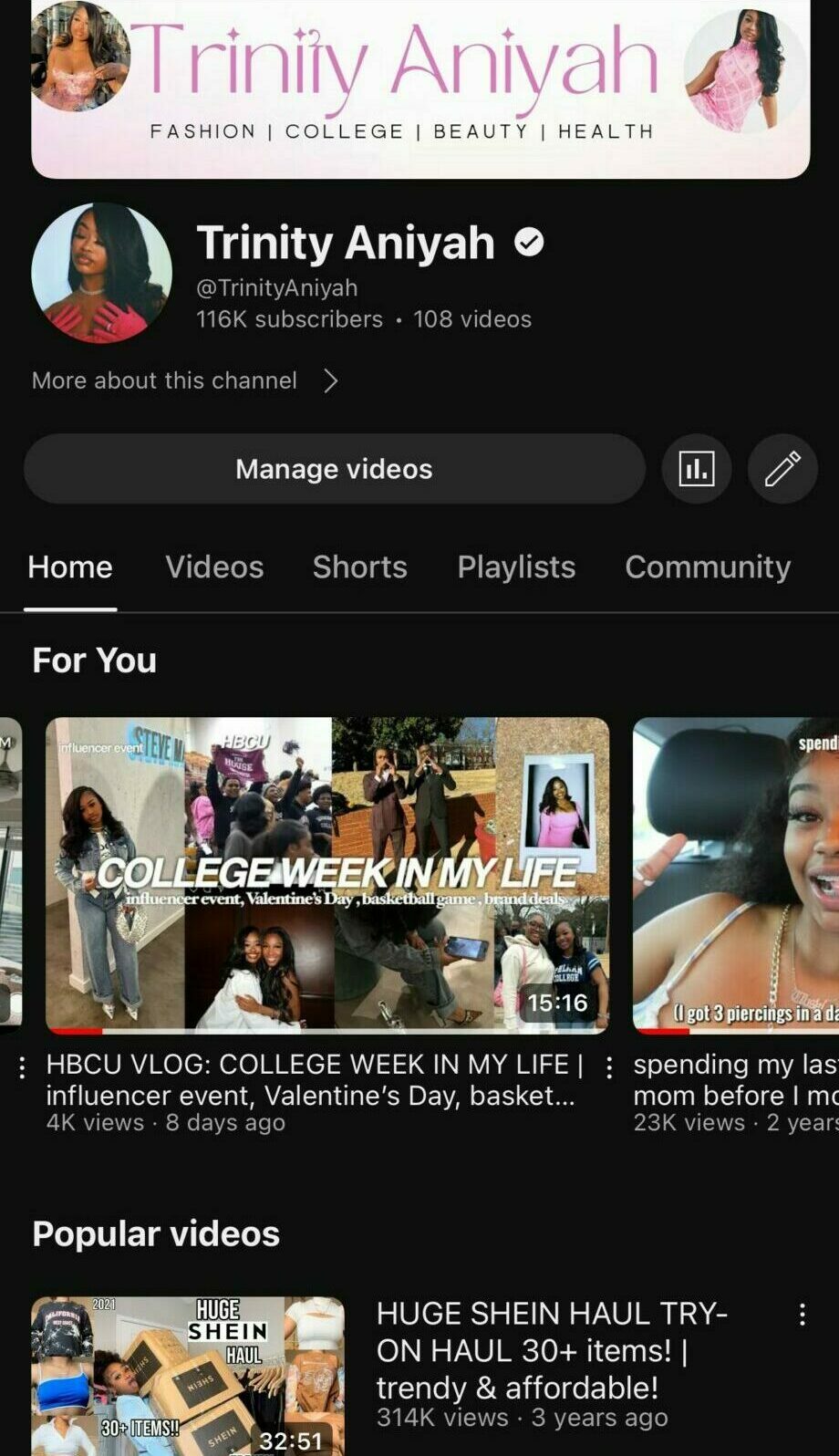
Task: Open options for HBCU VLOG video
Action: pyautogui.click(x=23, y=1066)
